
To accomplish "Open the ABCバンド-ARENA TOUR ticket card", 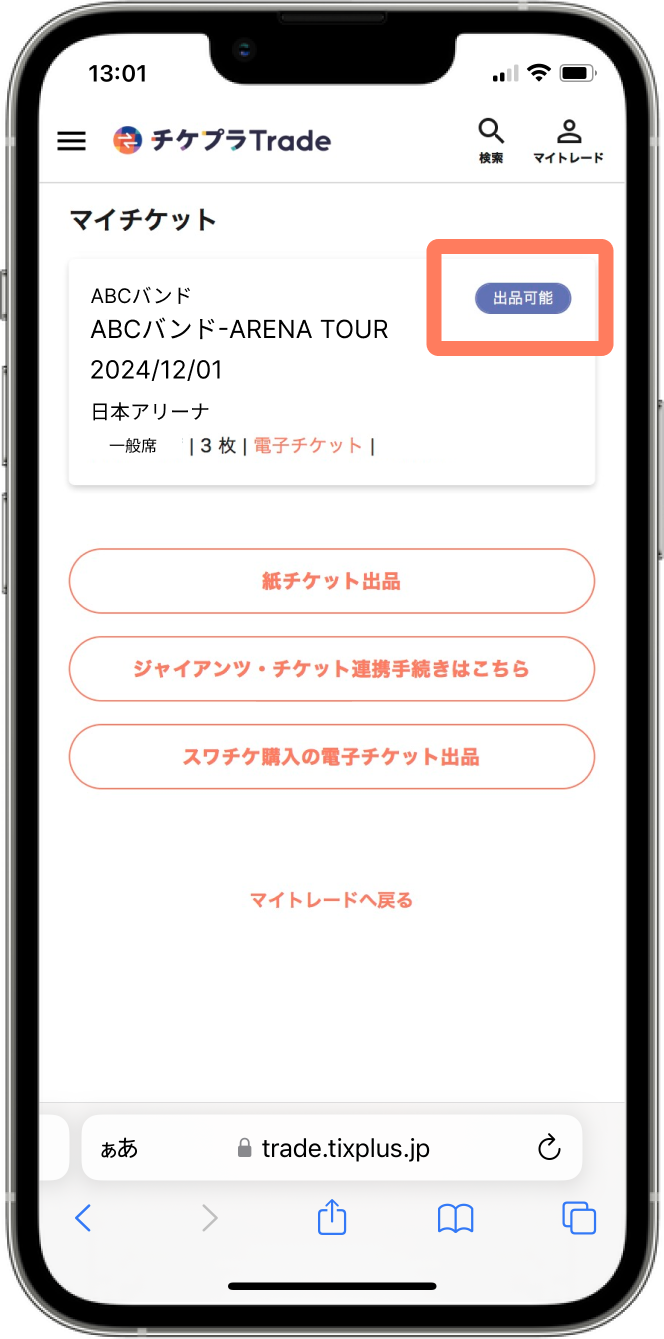I will point(331,372).
